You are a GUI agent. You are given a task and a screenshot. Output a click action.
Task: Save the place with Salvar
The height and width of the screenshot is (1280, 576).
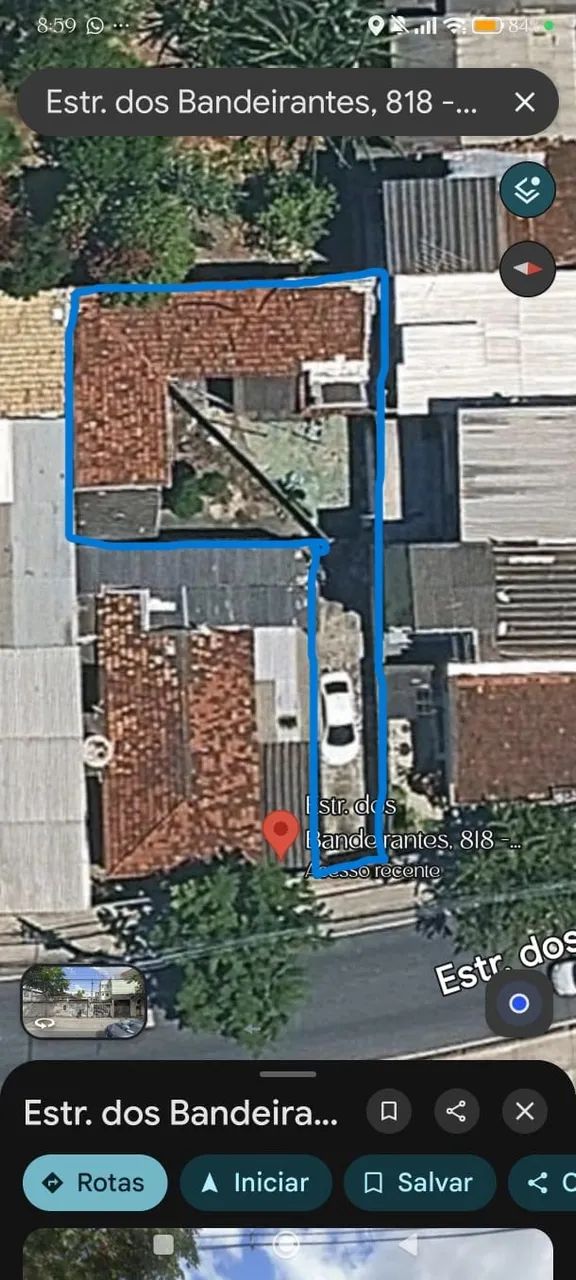point(420,1183)
